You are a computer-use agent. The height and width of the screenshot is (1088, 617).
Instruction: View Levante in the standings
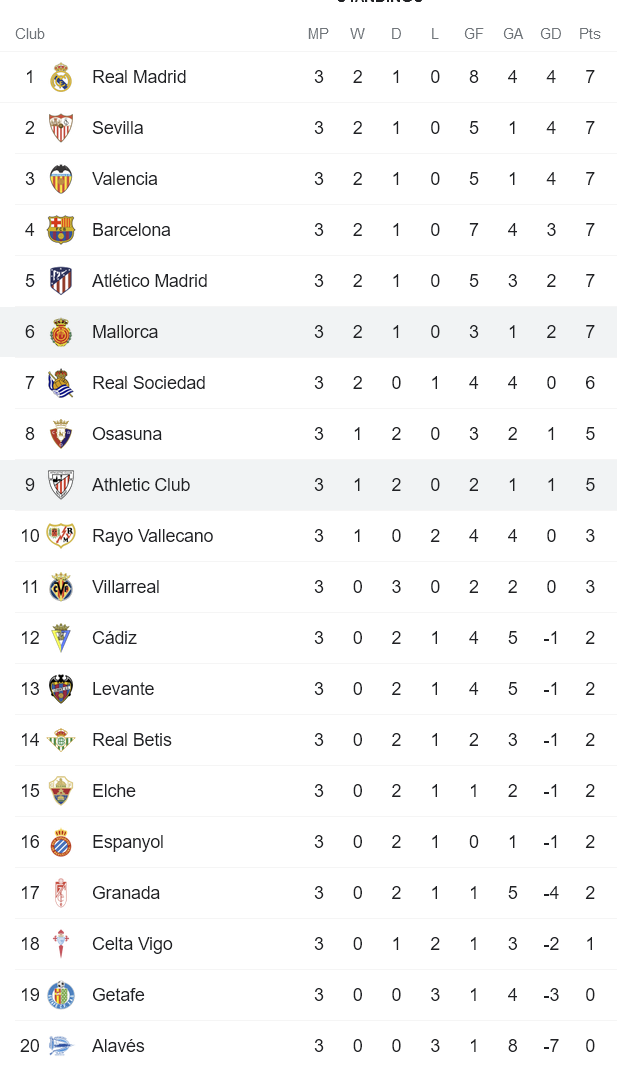(x=123, y=689)
